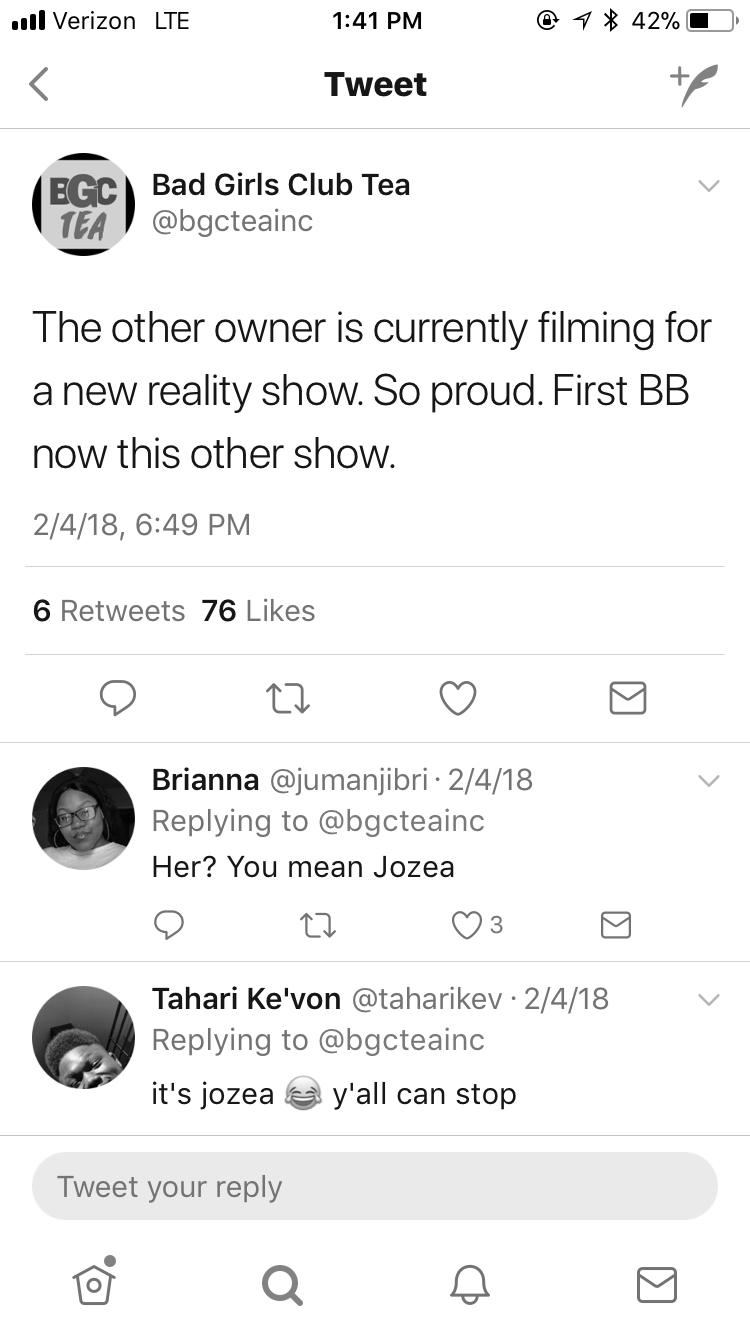Open the chevron menu on Tahari Ke'von's reply
Screen dimensions: 750x1334
tap(708, 1000)
